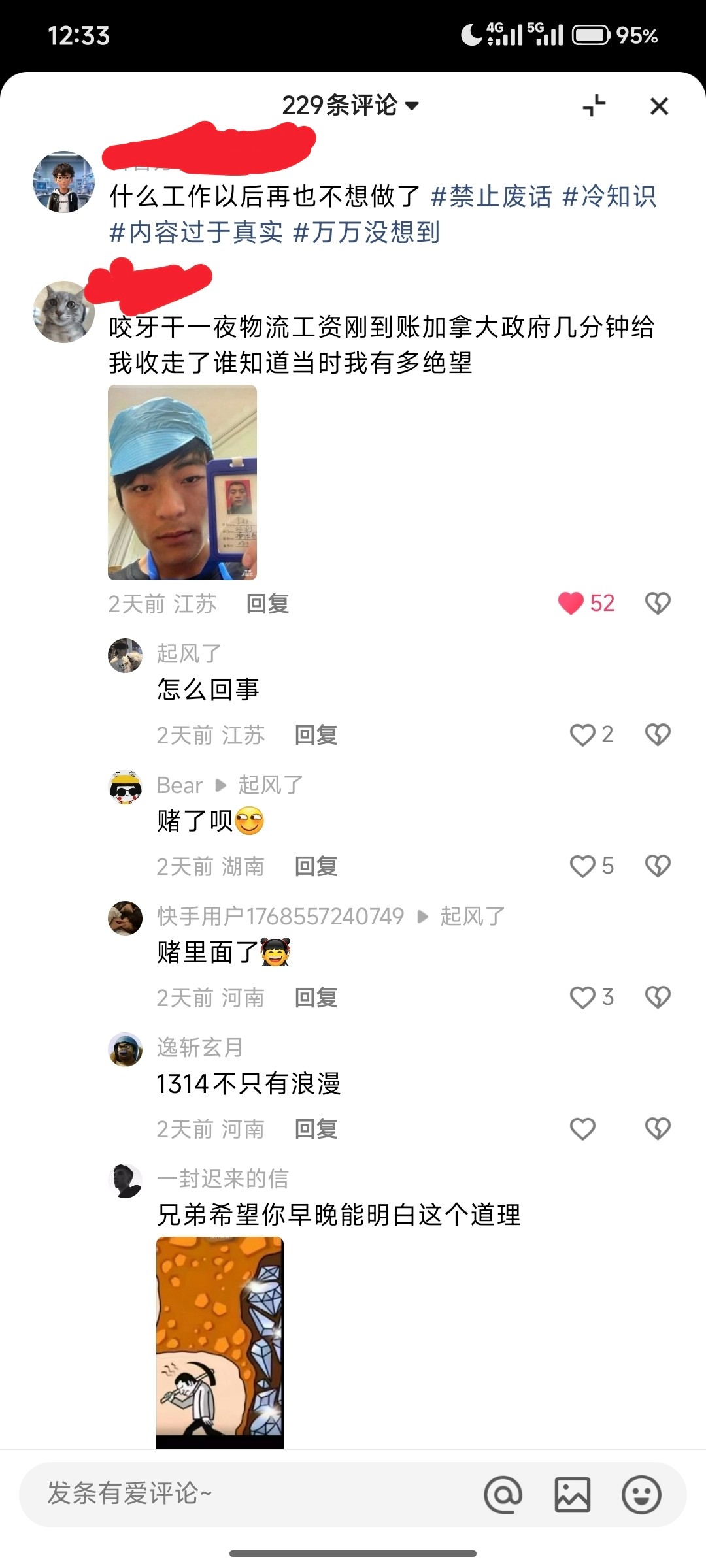The image size is (706, 1568).
Task: Open the emoji picker in the comment box
Action: (641, 1494)
